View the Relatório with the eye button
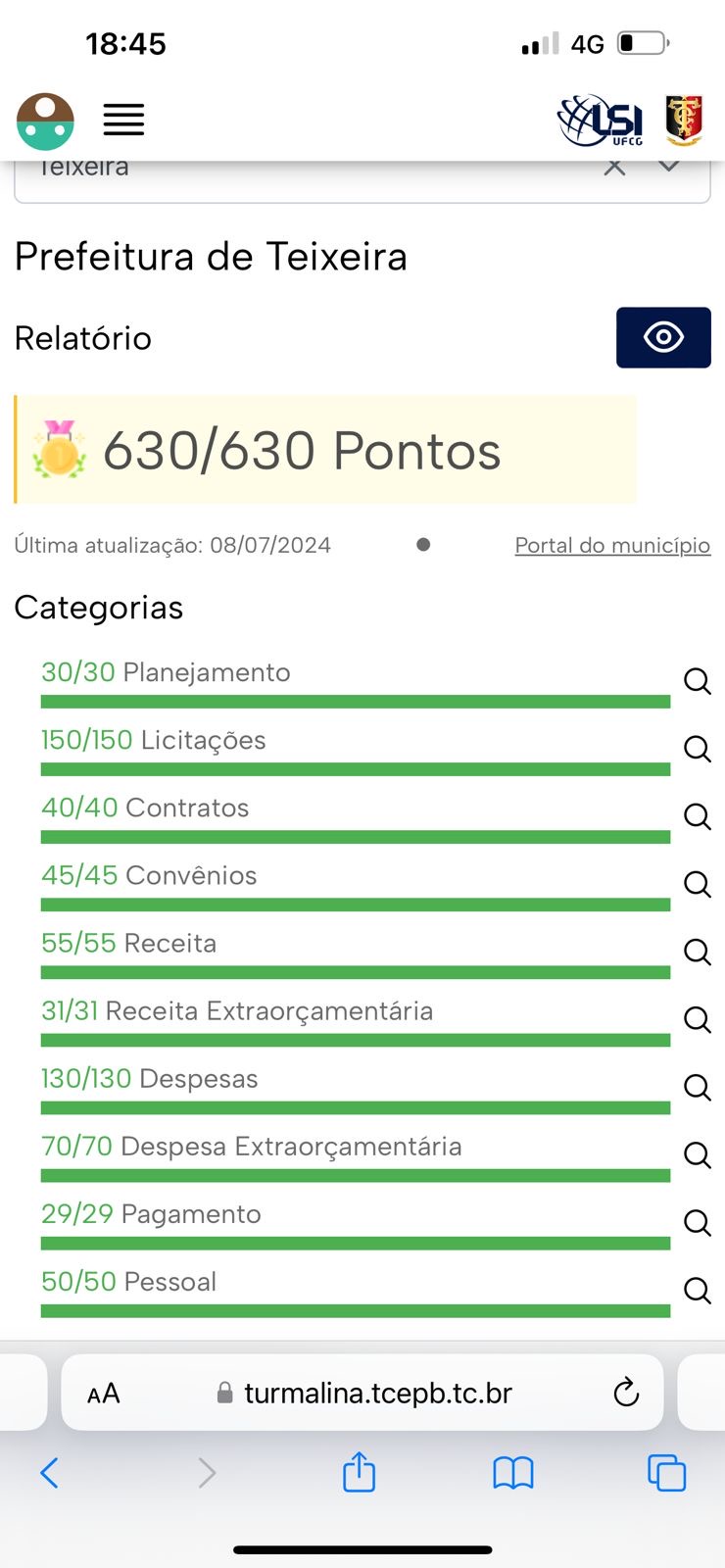 click(x=663, y=337)
